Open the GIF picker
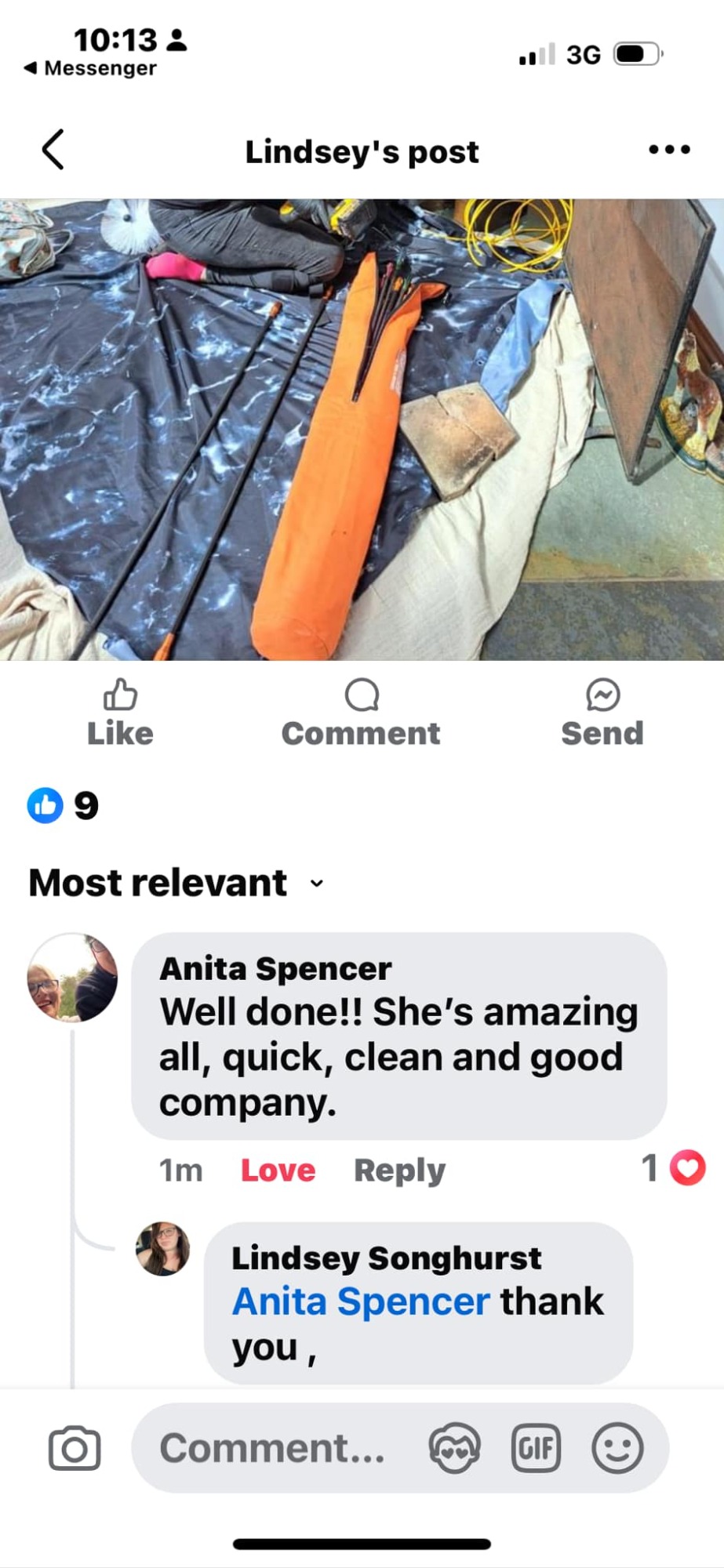The width and height of the screenshot is (724, 1568). click(x=536, y=1448)
